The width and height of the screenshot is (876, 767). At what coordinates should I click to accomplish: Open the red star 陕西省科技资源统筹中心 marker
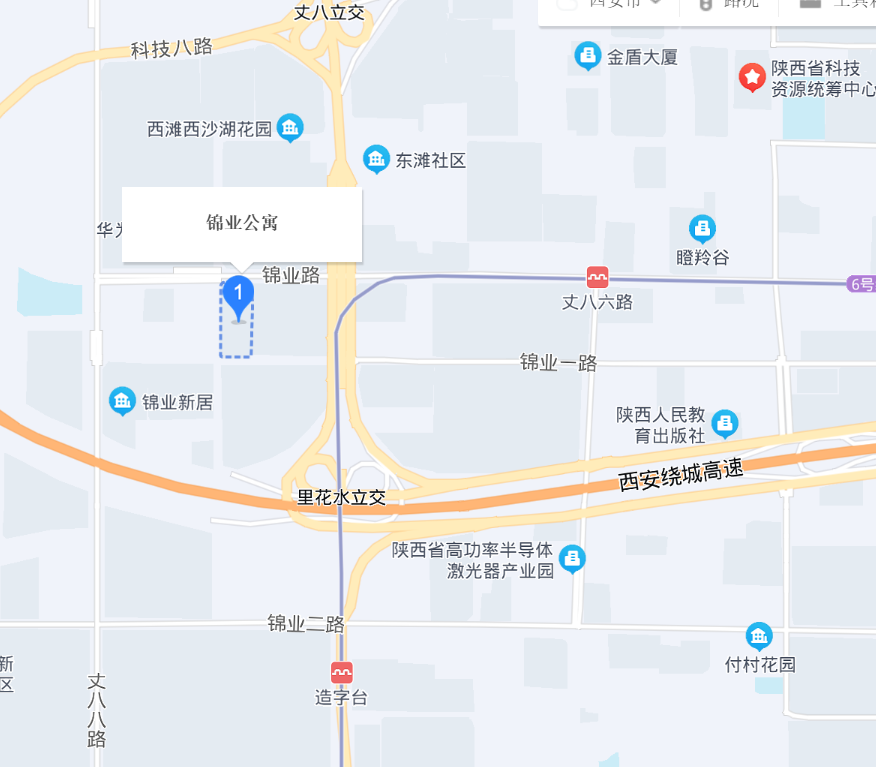point(752,77)
